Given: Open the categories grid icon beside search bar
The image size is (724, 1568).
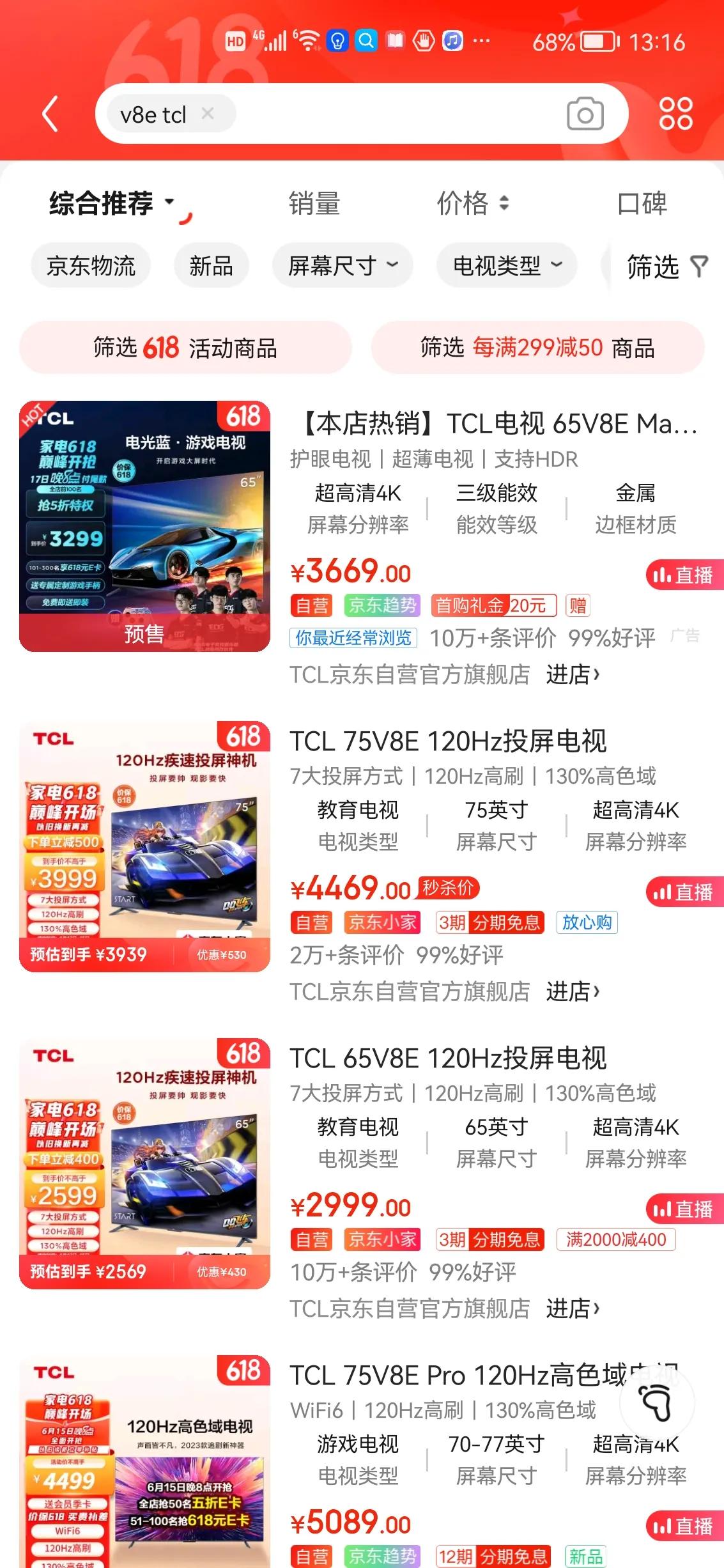Looking at the screenshot, I should point(678,113).
